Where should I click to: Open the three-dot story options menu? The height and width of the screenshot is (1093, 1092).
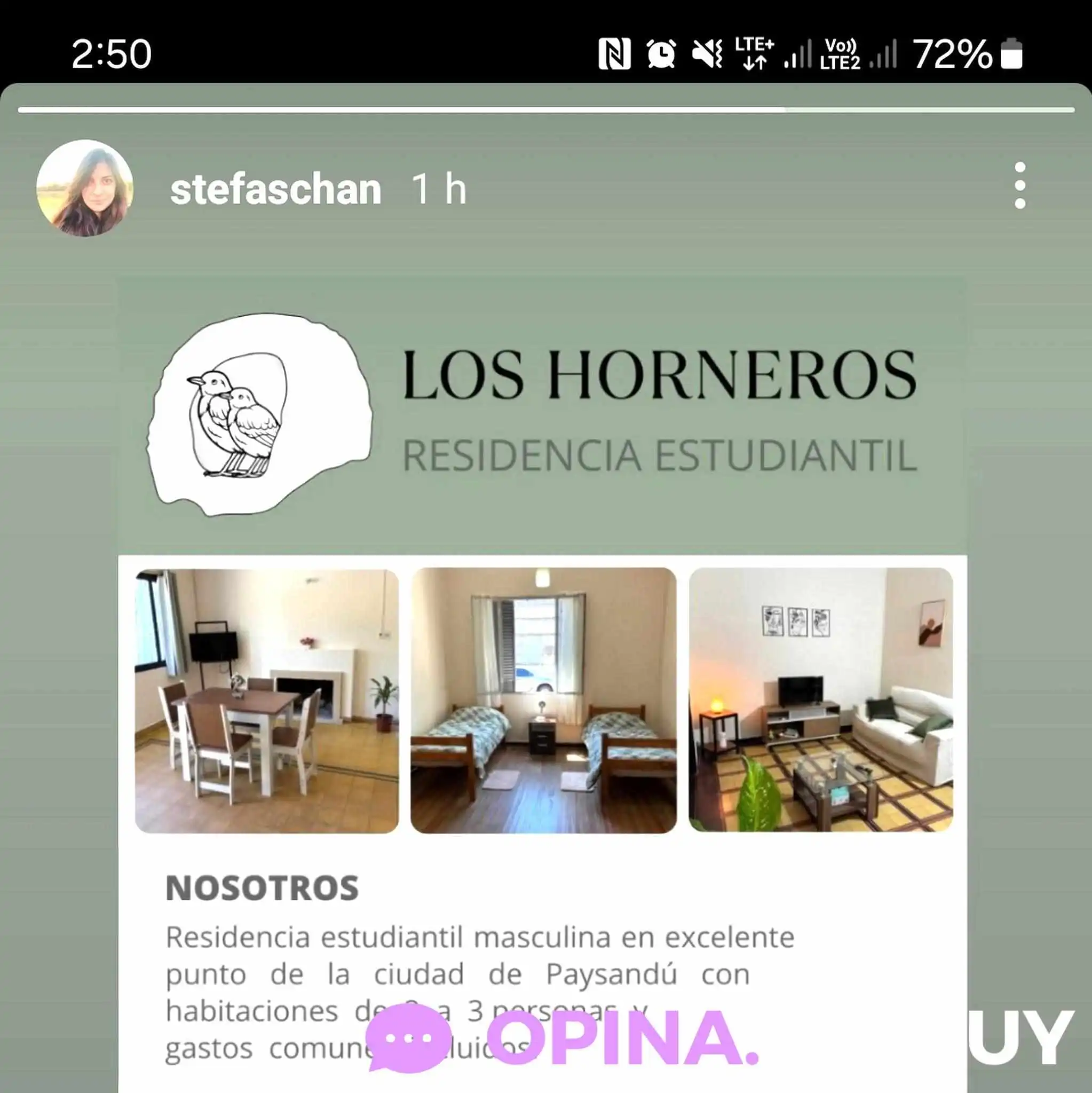click(x=1019, y=186)
